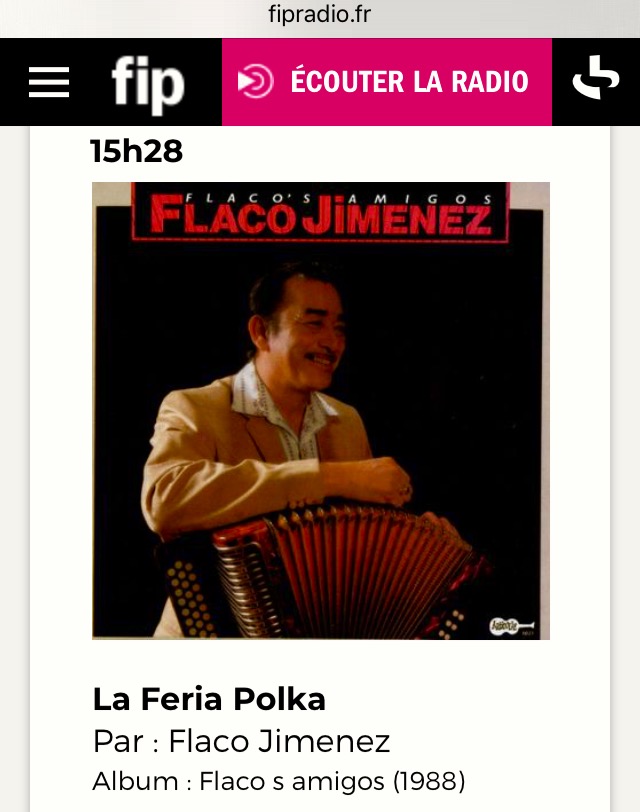Open the hamburger menu

coord(49,82)
